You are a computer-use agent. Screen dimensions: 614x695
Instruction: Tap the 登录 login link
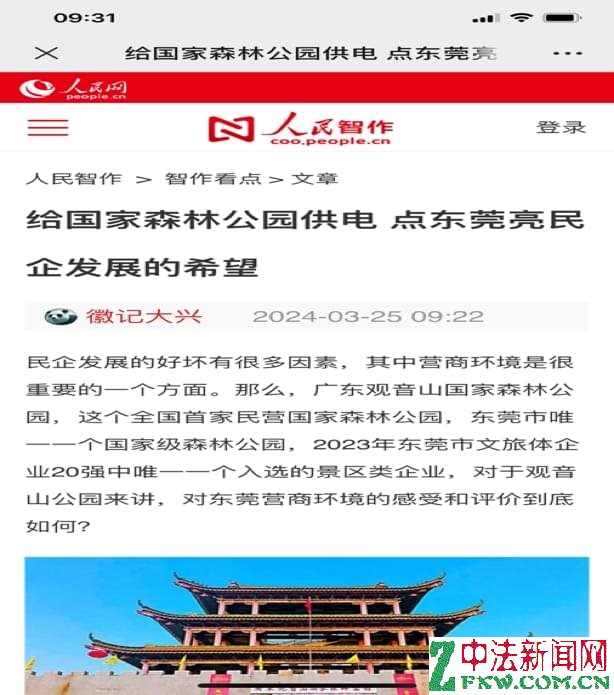[x=561, y=127]
